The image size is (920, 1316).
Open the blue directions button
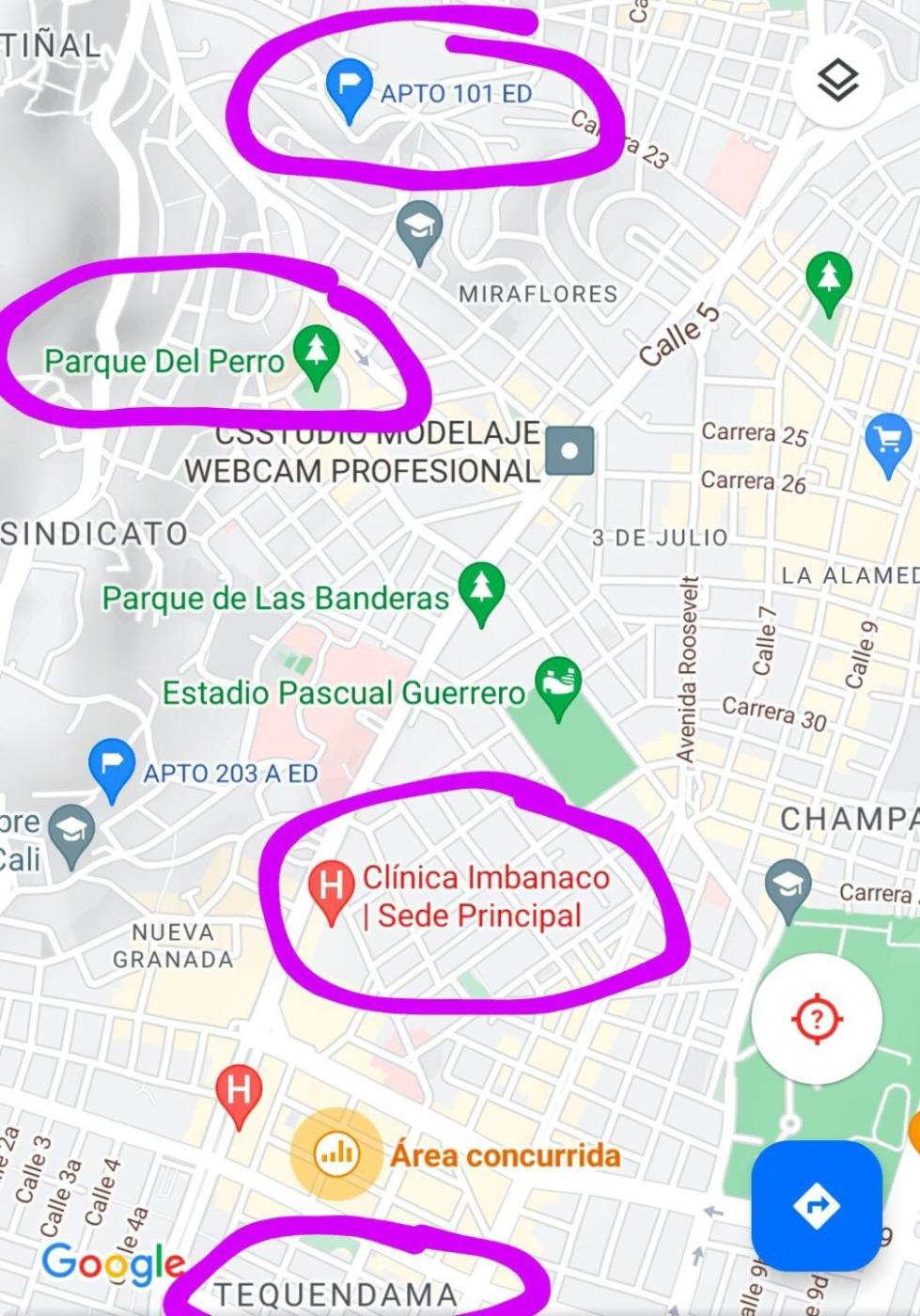816,1205
